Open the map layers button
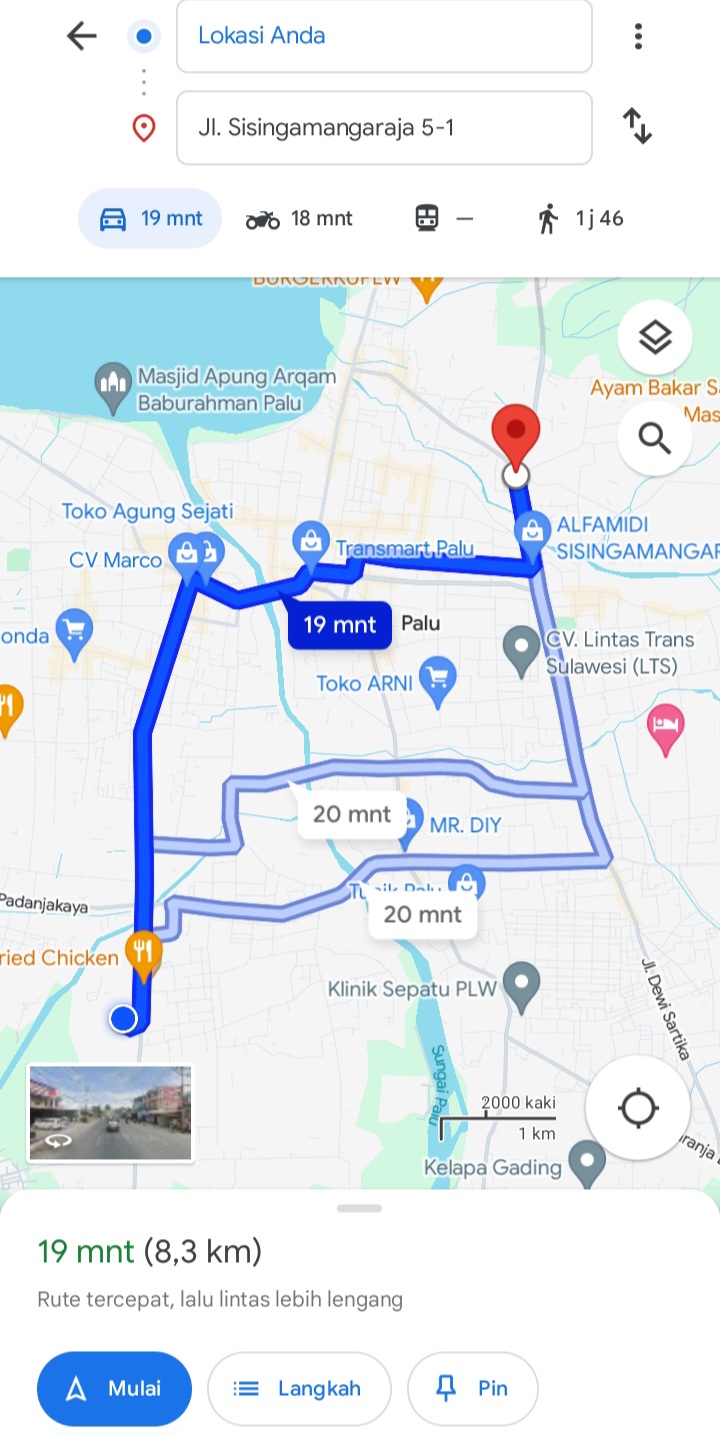Screen dimensions: 720x1434 point(655,337)
